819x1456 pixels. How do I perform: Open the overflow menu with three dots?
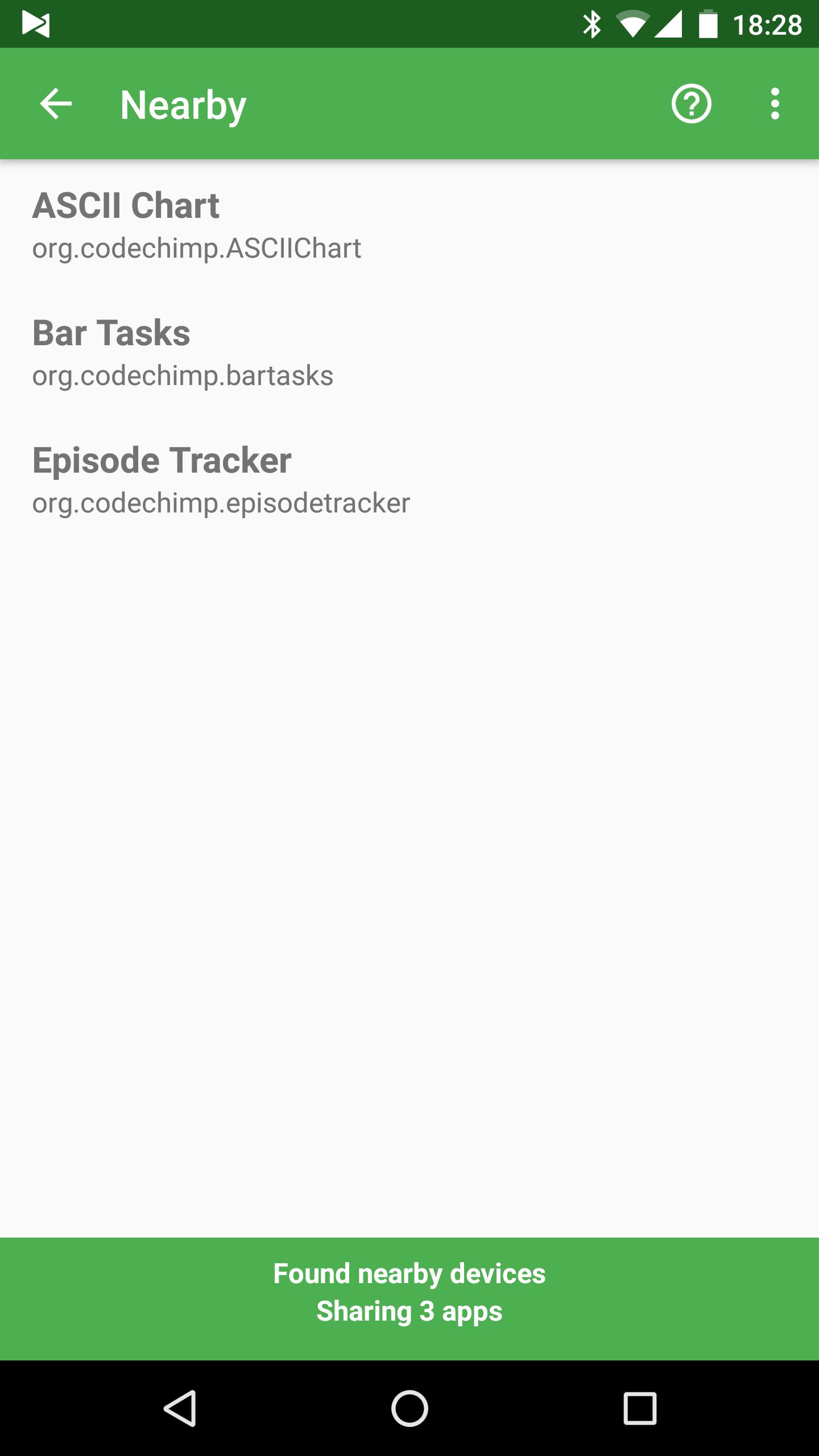coord(775,104)
